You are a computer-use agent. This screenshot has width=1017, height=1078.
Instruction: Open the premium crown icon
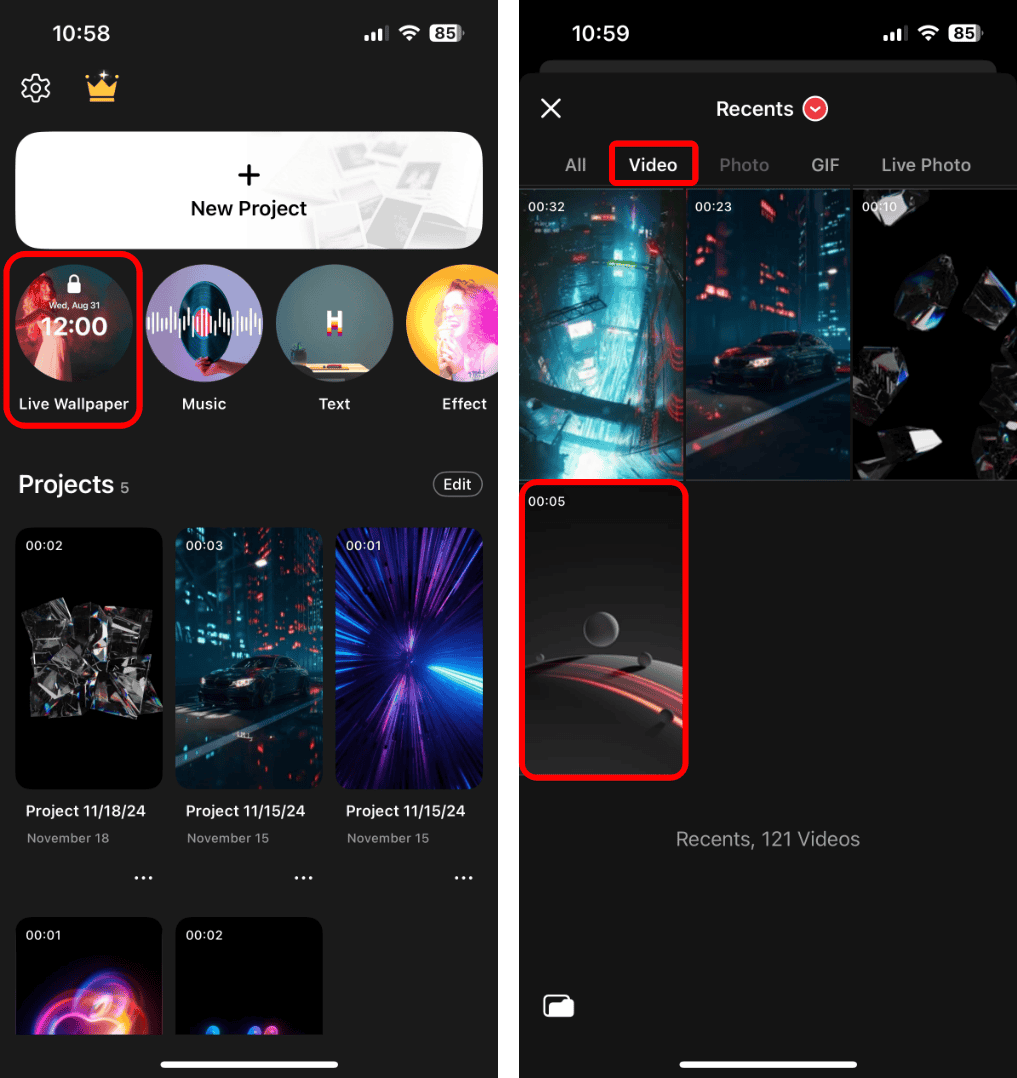tap(101, 88)
